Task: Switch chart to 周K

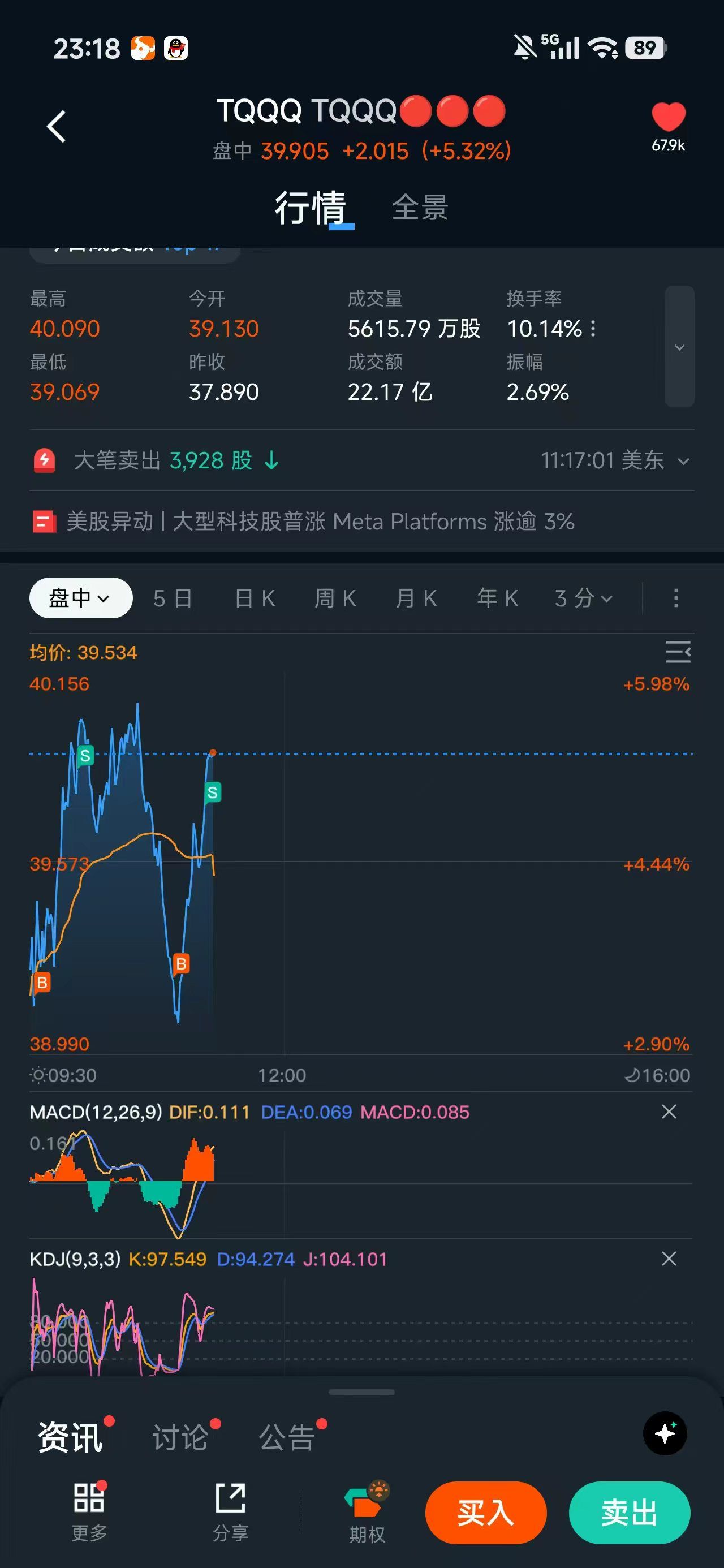Action: pos(335,598)
